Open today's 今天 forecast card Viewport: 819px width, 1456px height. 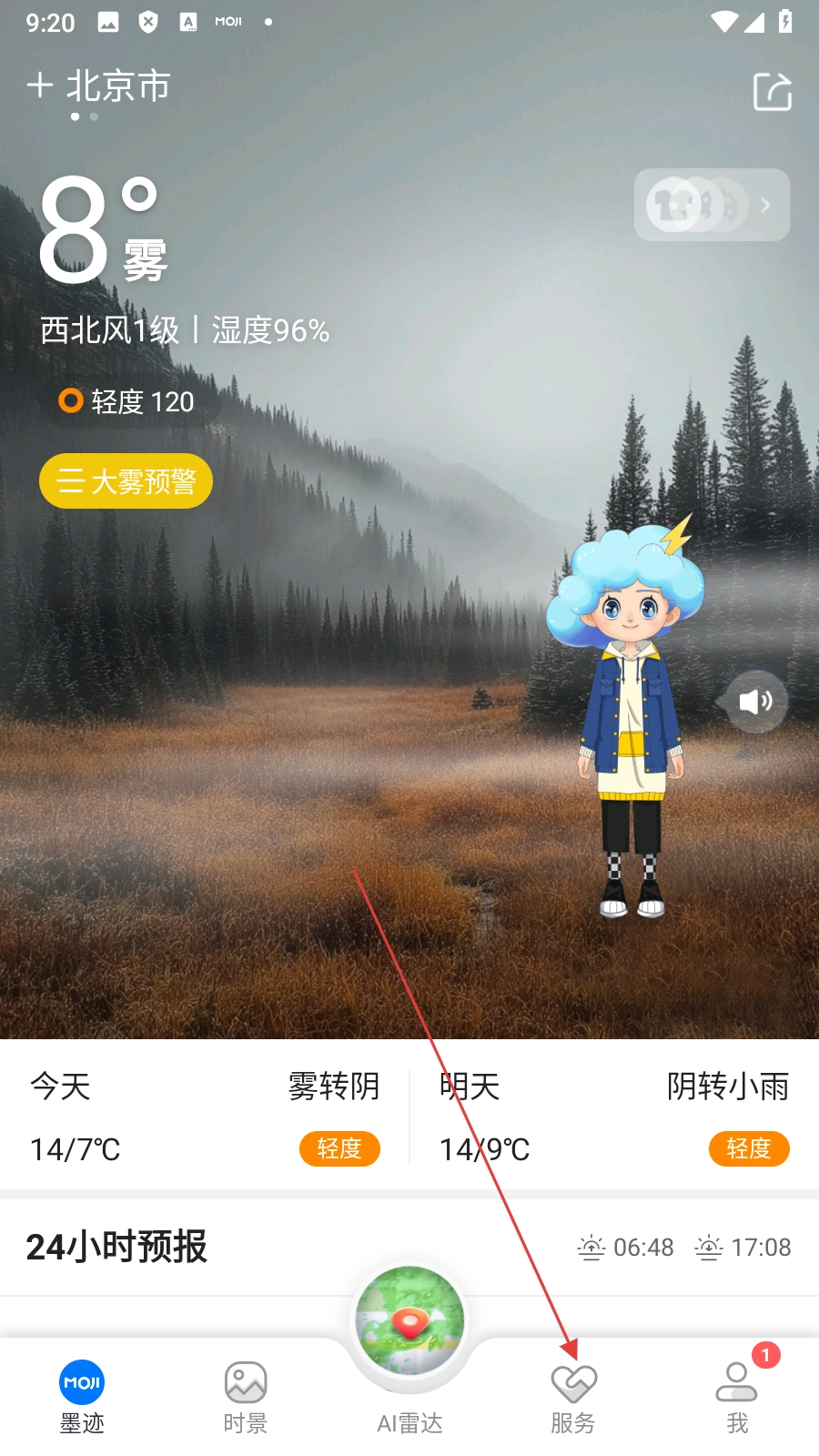pyautogui.click(x=205, y=1117)
